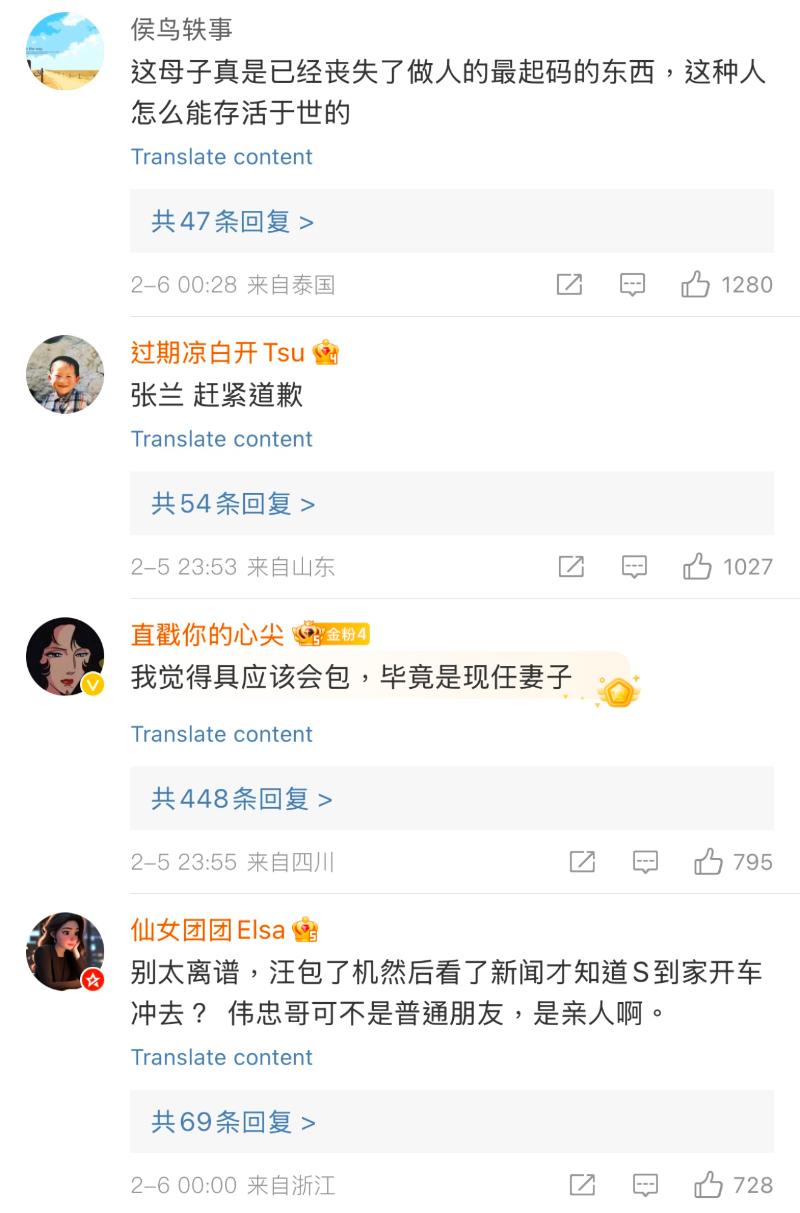
Task: Comment on 过期凉白开Tsu's comment
Action: click(634, 567)
